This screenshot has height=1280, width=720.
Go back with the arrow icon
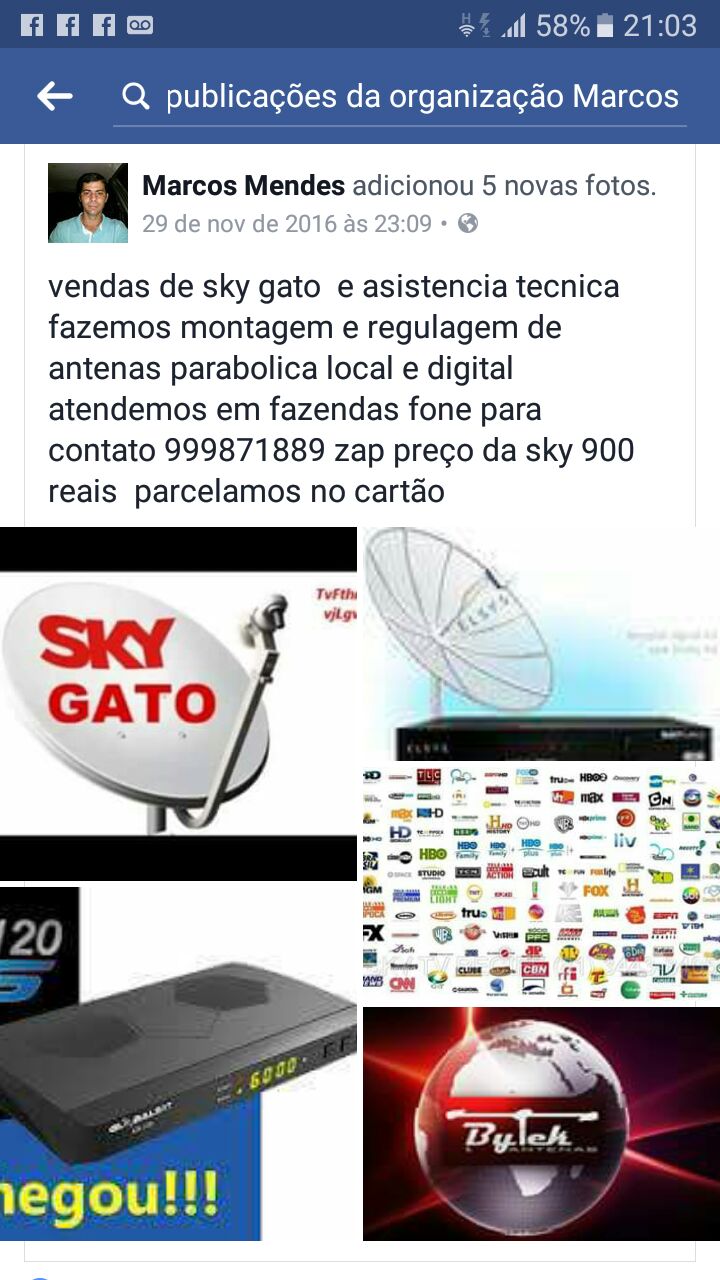(55, 96)
